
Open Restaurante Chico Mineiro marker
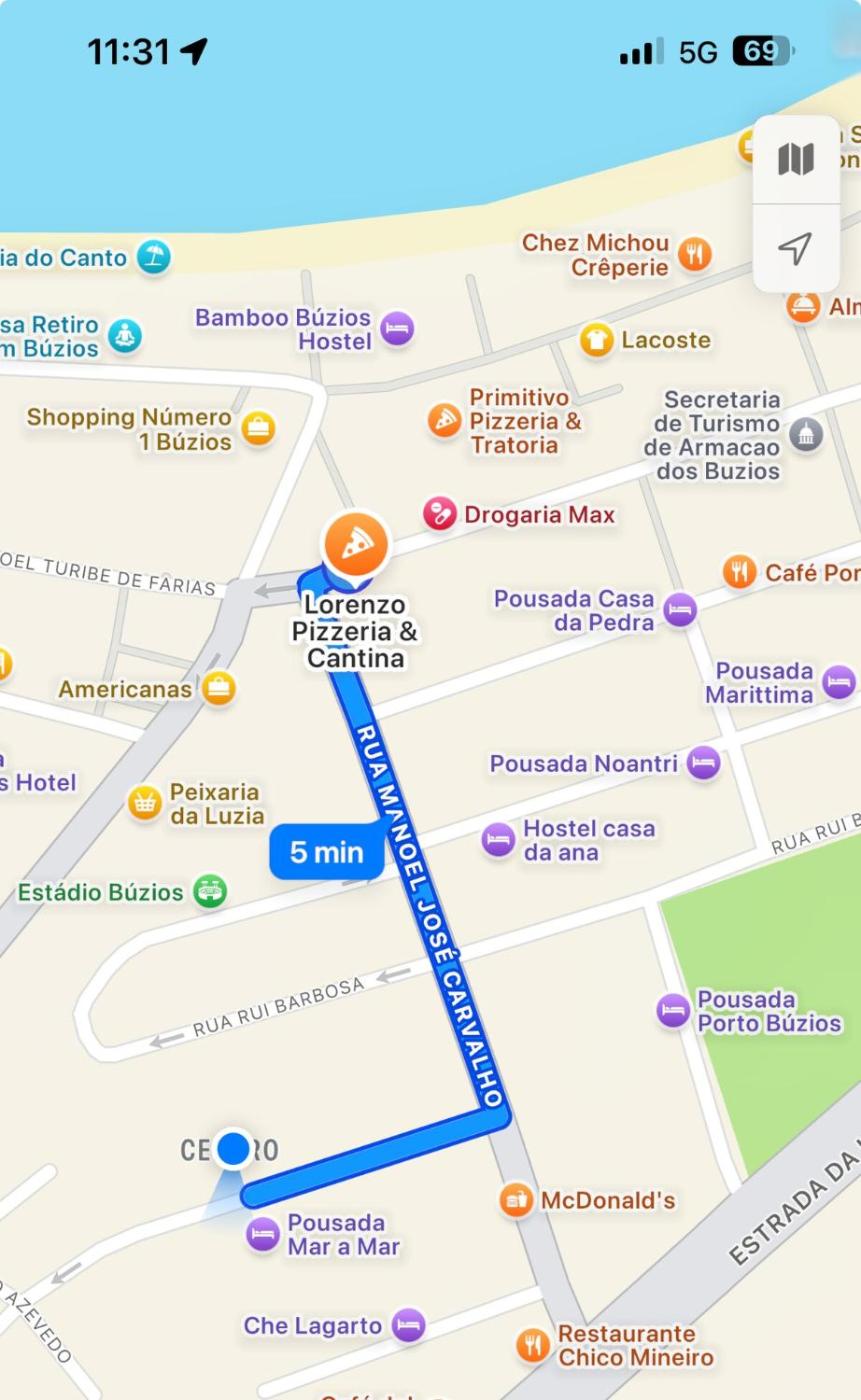point(533,1345)
